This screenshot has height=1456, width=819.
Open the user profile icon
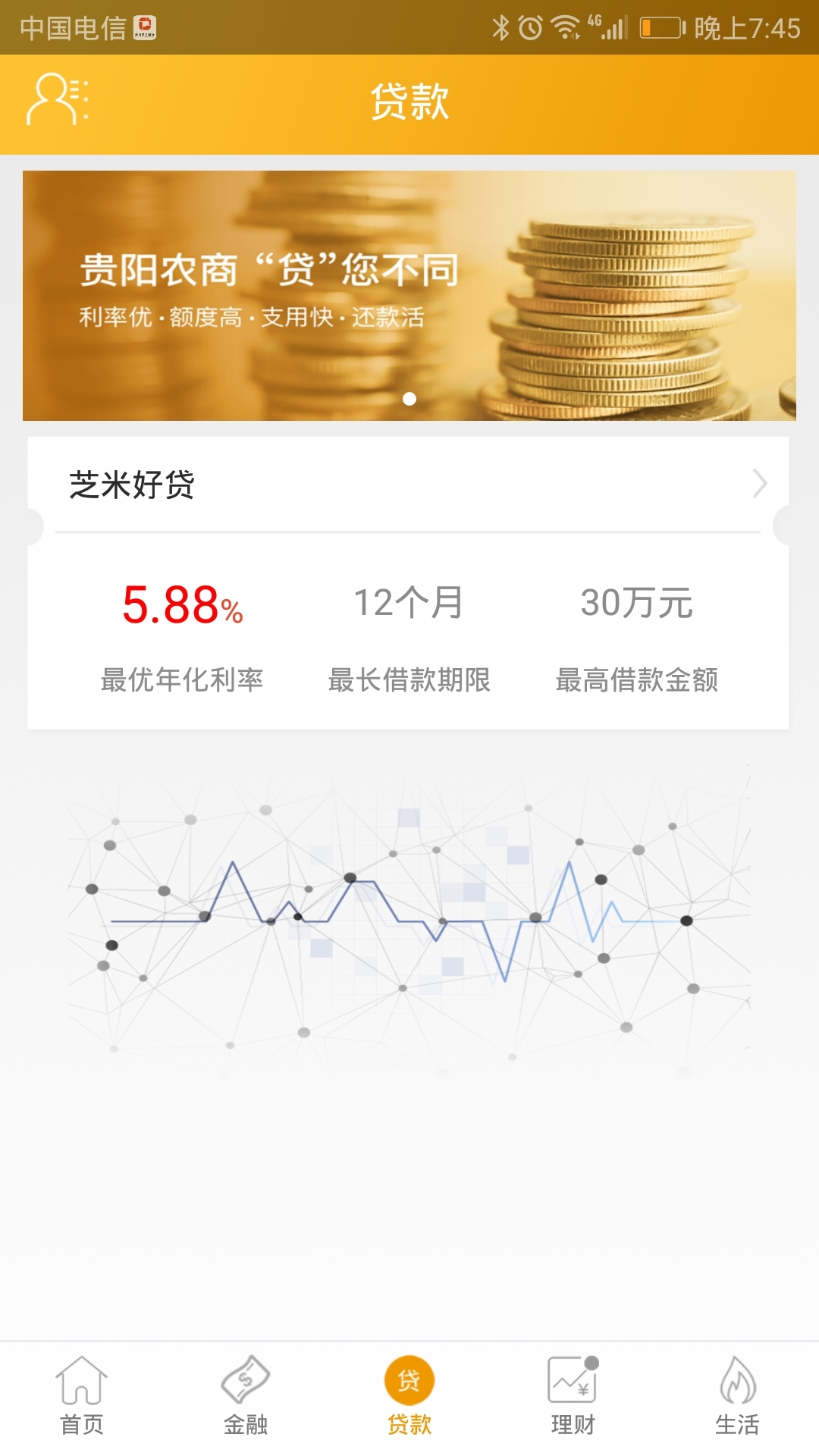57,102
